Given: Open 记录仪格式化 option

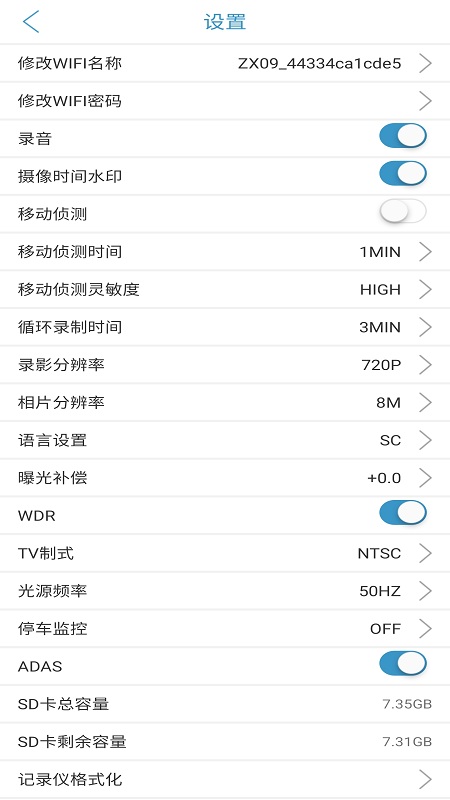Looking at the screenshot, I should tap(225, 780).
